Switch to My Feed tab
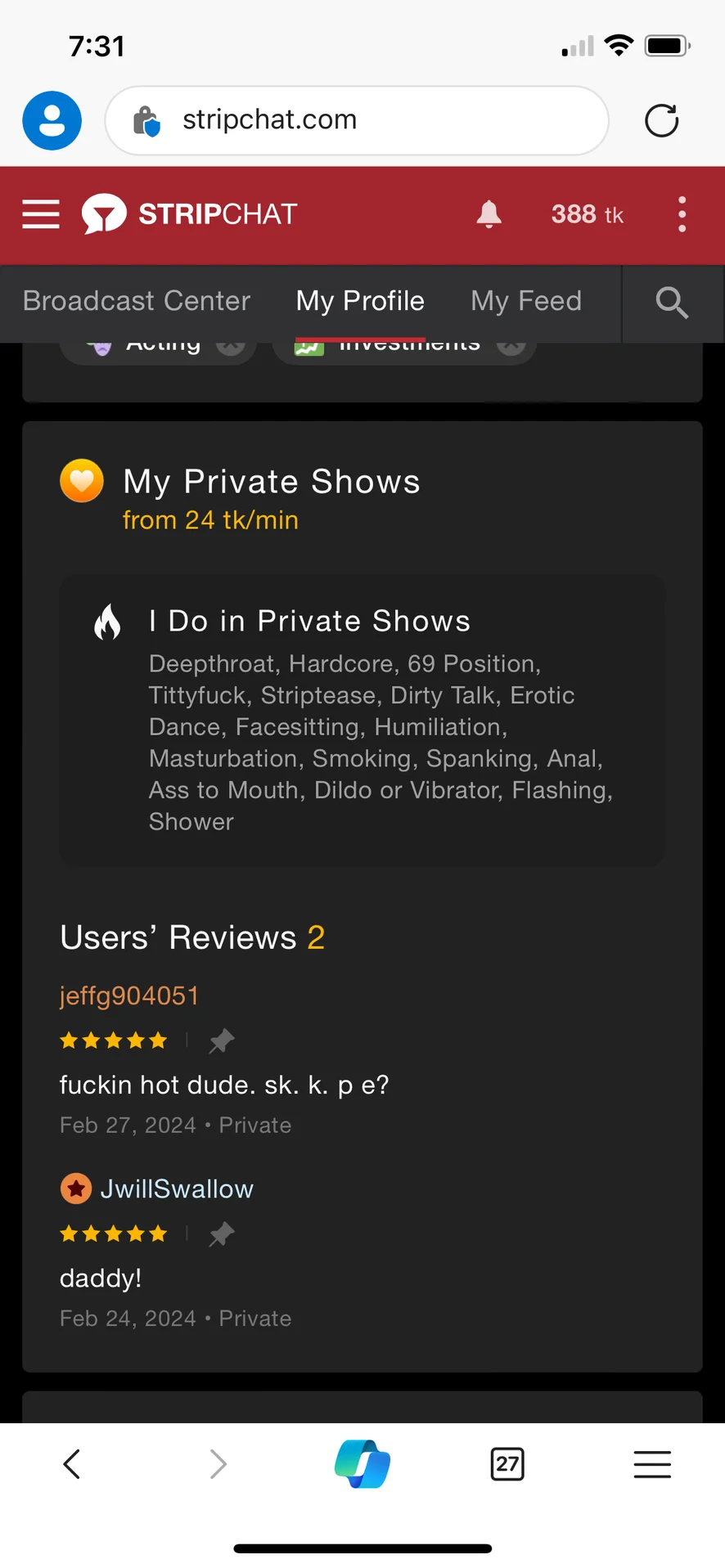Viewport: 725px width, 1568px height. (x=526, y=301)
